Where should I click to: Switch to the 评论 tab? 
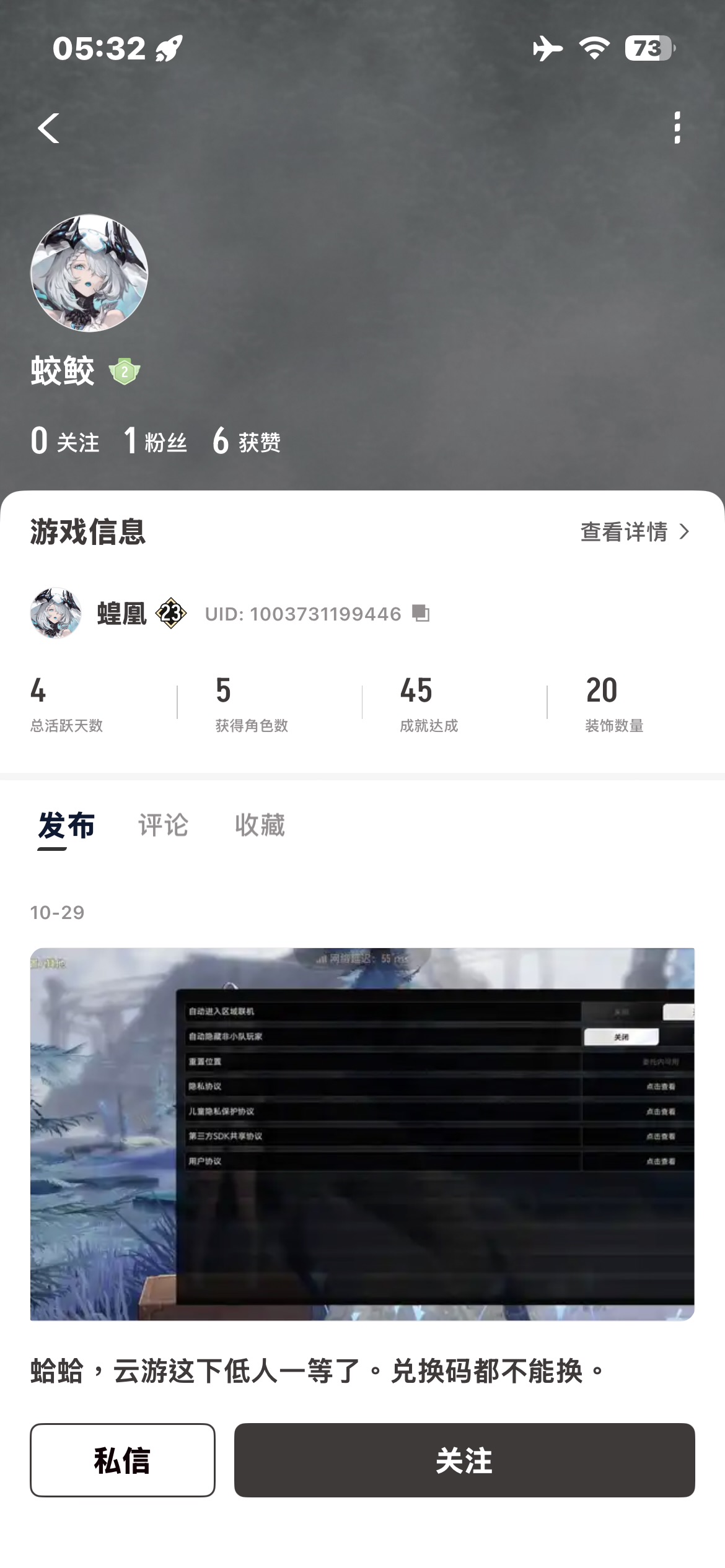tap(163, 825)
